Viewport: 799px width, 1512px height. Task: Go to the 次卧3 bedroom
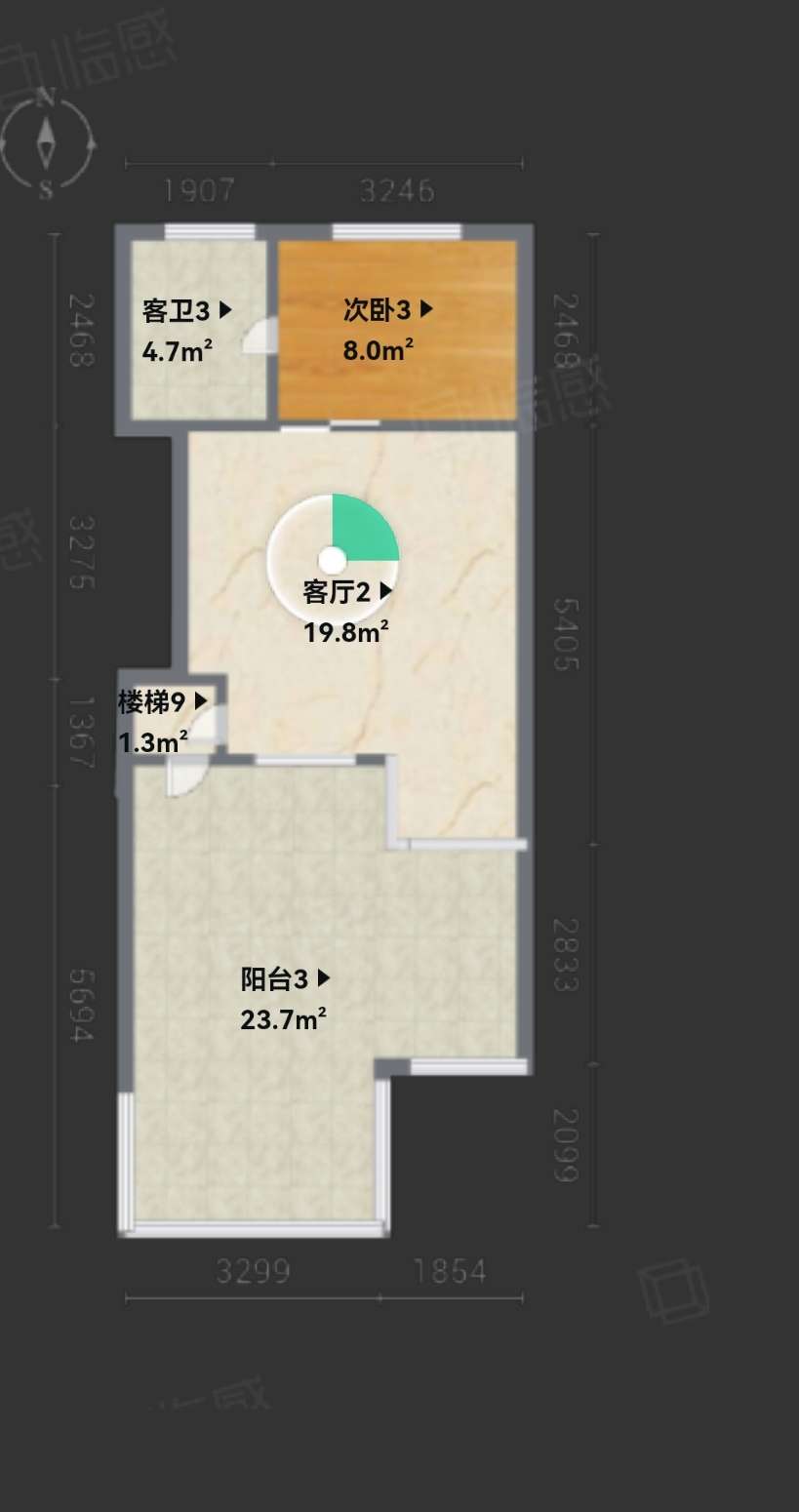tap(387, 311)
